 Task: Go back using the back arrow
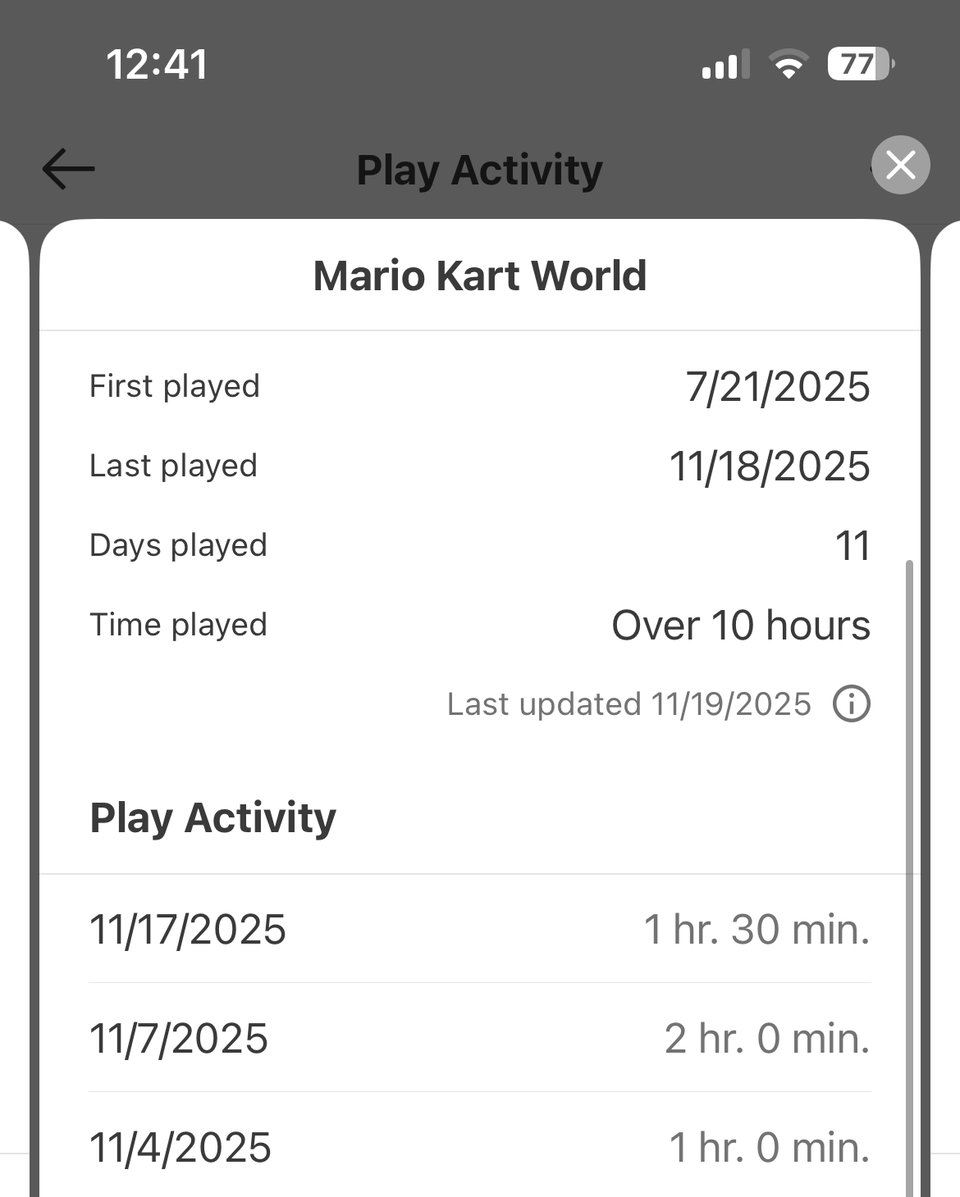68,170
